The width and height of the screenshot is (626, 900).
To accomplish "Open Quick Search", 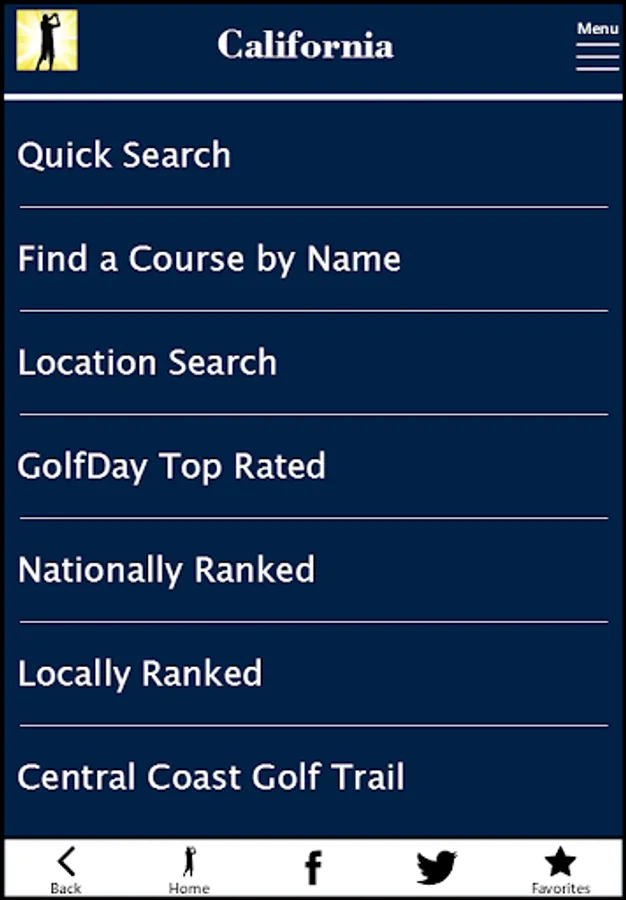I will pyautogui.click(x=313, y=156).
